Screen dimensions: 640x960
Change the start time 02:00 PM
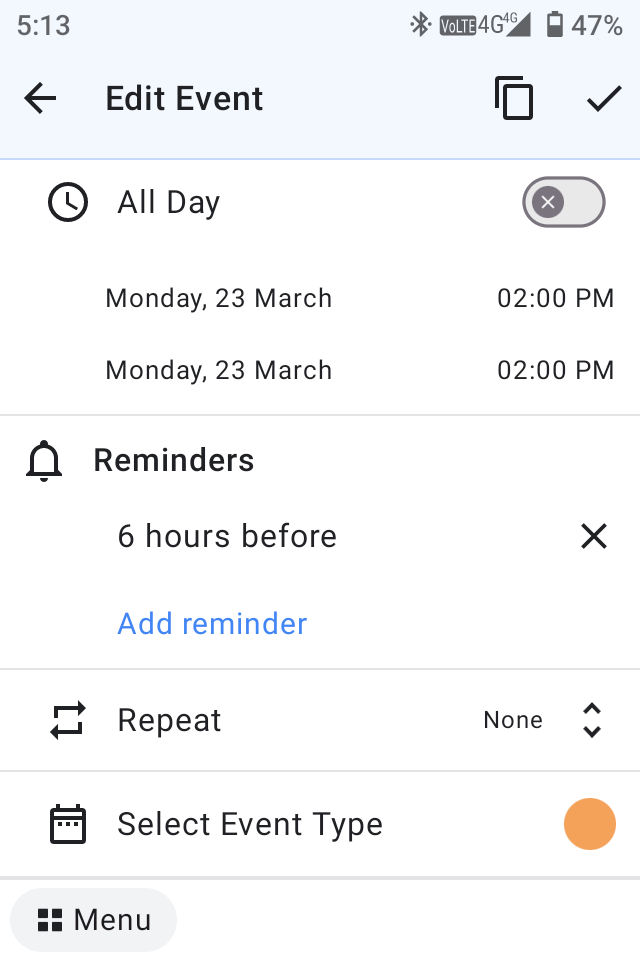coord(555,298)
